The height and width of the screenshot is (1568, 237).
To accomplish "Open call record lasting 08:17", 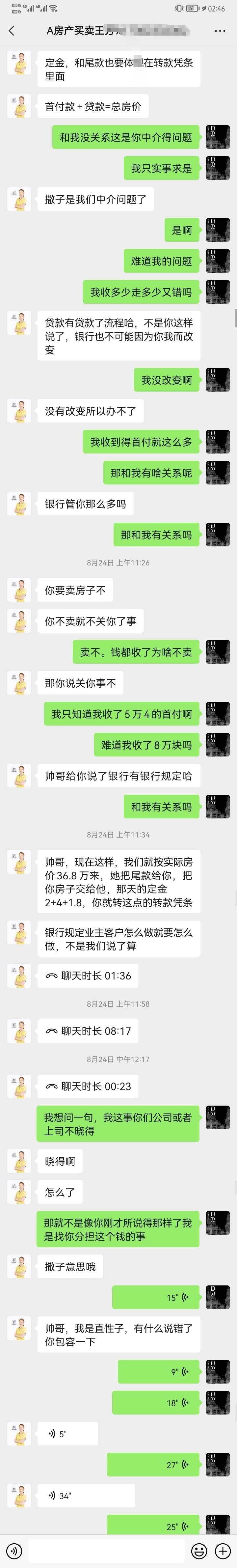I will coord(88,1031).
